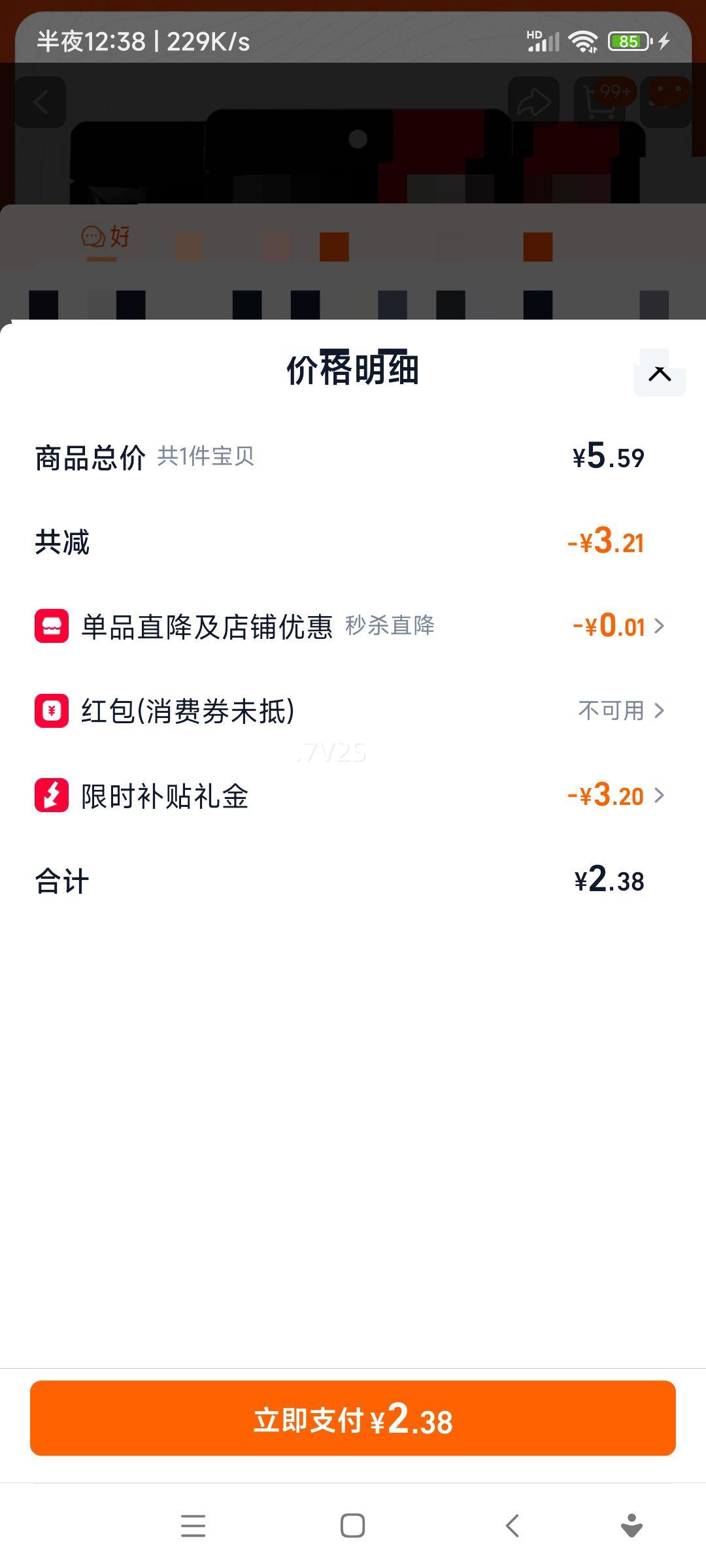This screenshot has height=1568, width=706.
Task: Open recent apps from the navigation bar
Action: coord(193,1526)
